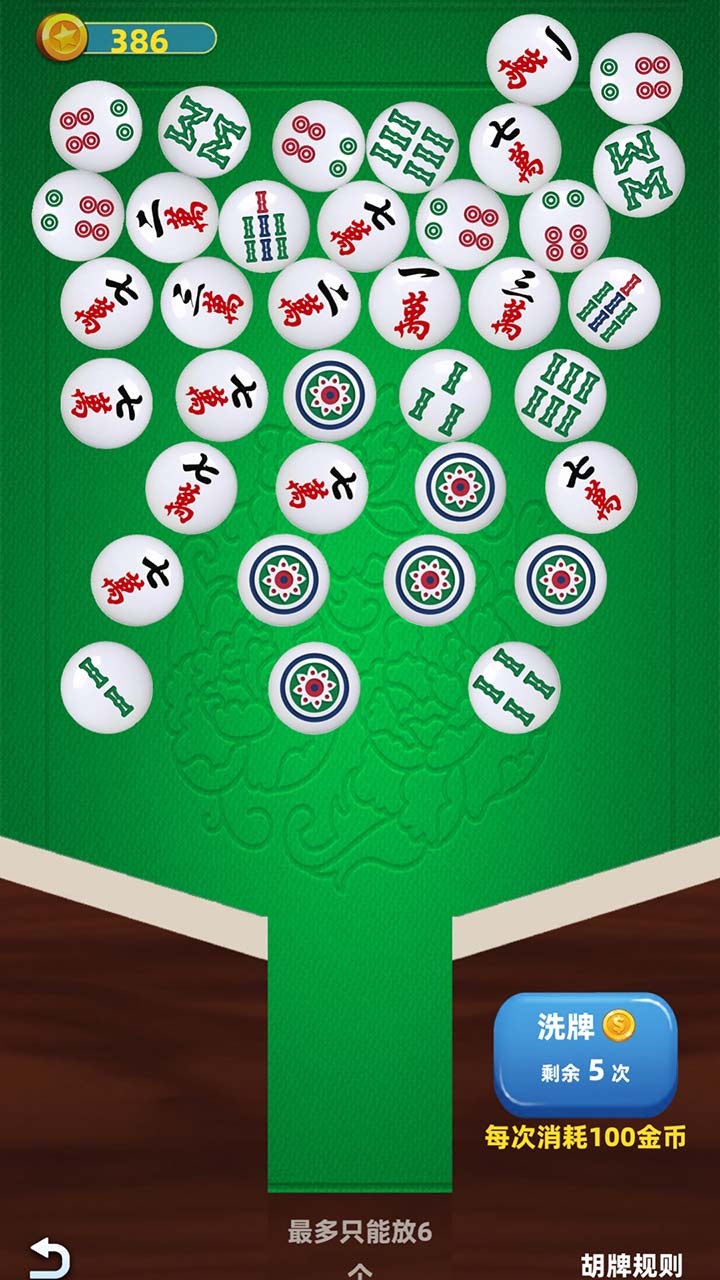Expand the tray using the up chevron
This screenshot has height=1280, width=720.
pos(360,1270)
